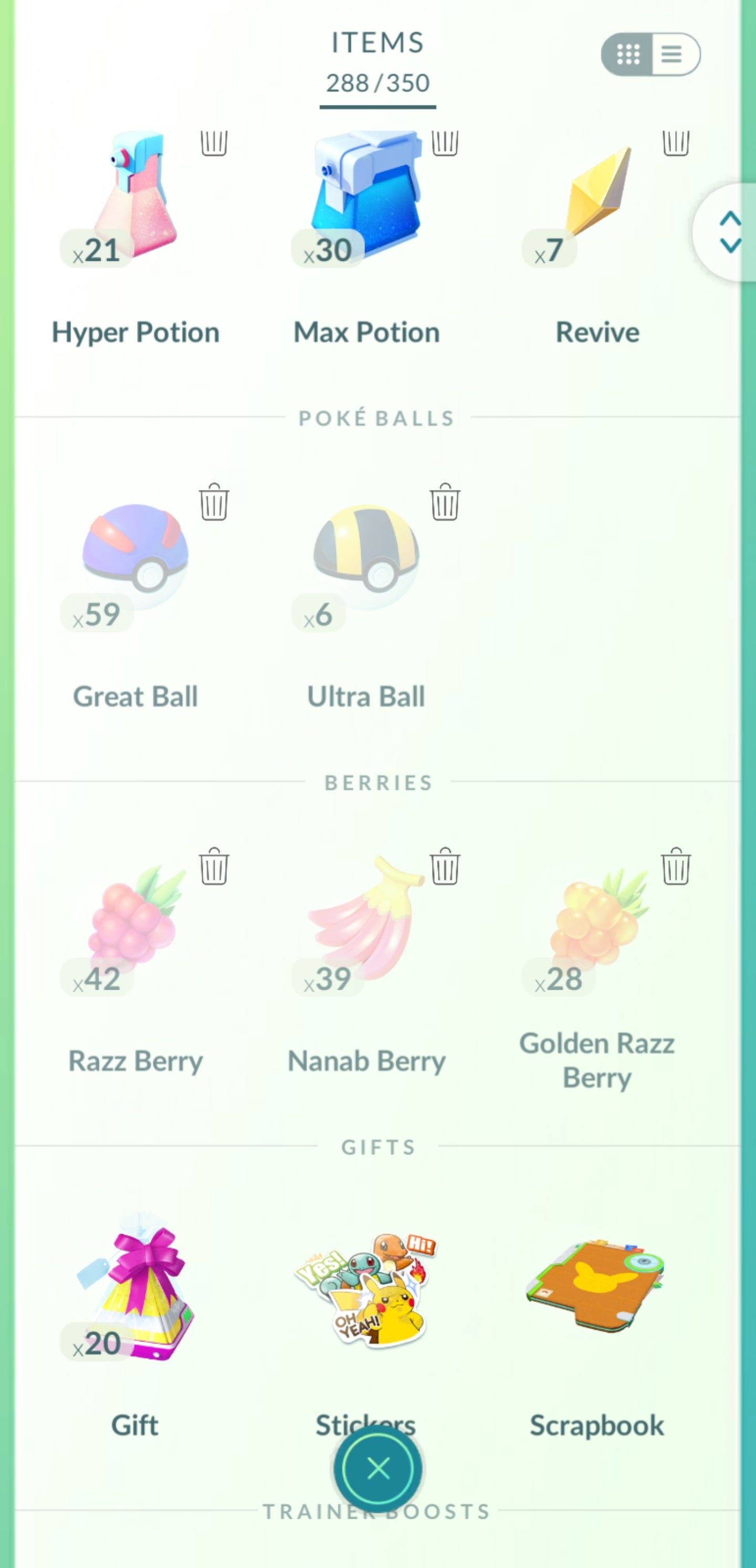Delete Nanab Berry using trash icon
Screen dimensions: 756x1568
coord(445,866)
